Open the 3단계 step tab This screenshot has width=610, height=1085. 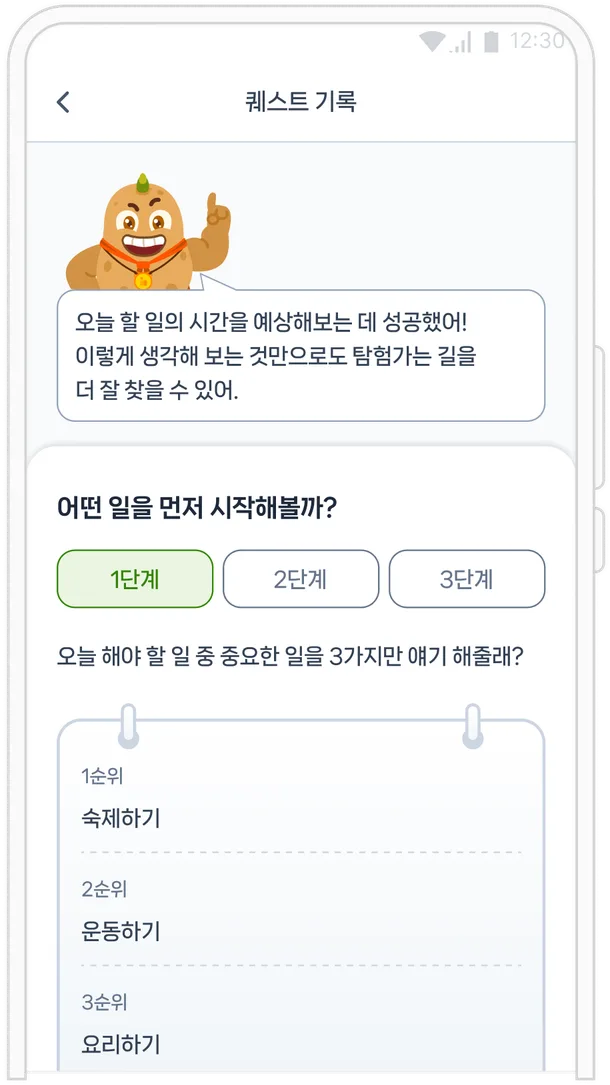click(466, 579)
